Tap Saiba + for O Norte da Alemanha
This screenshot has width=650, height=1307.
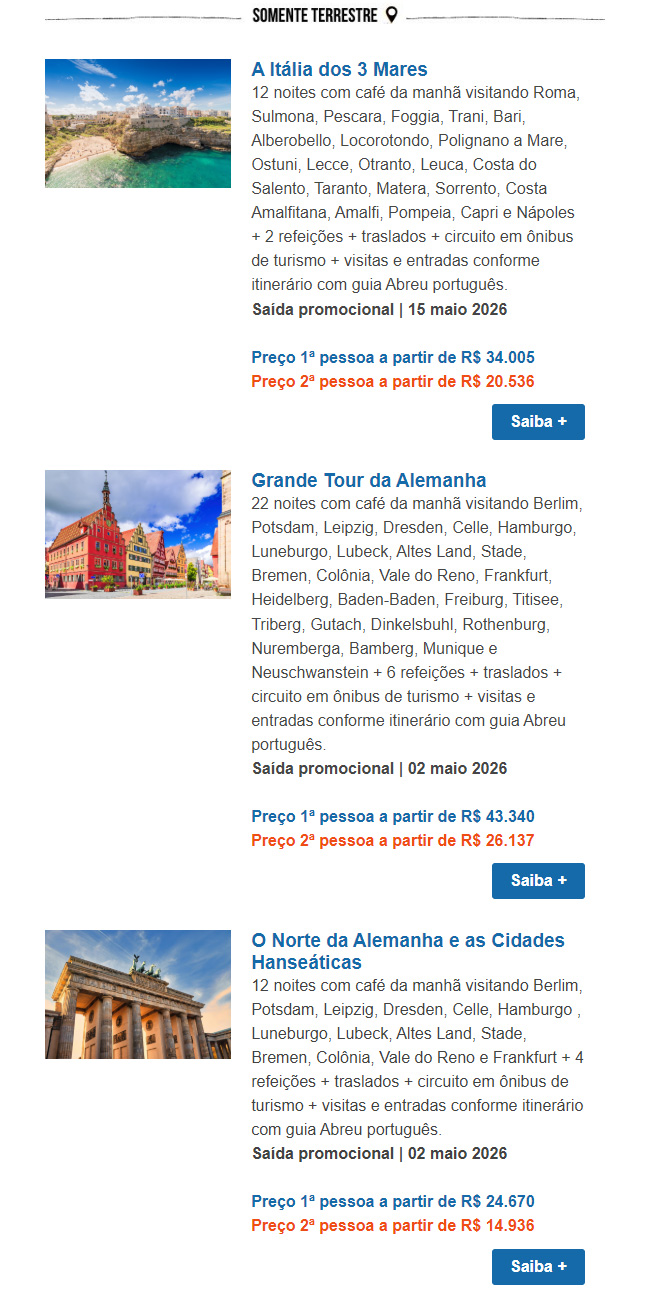click(x=538, y=1267)
